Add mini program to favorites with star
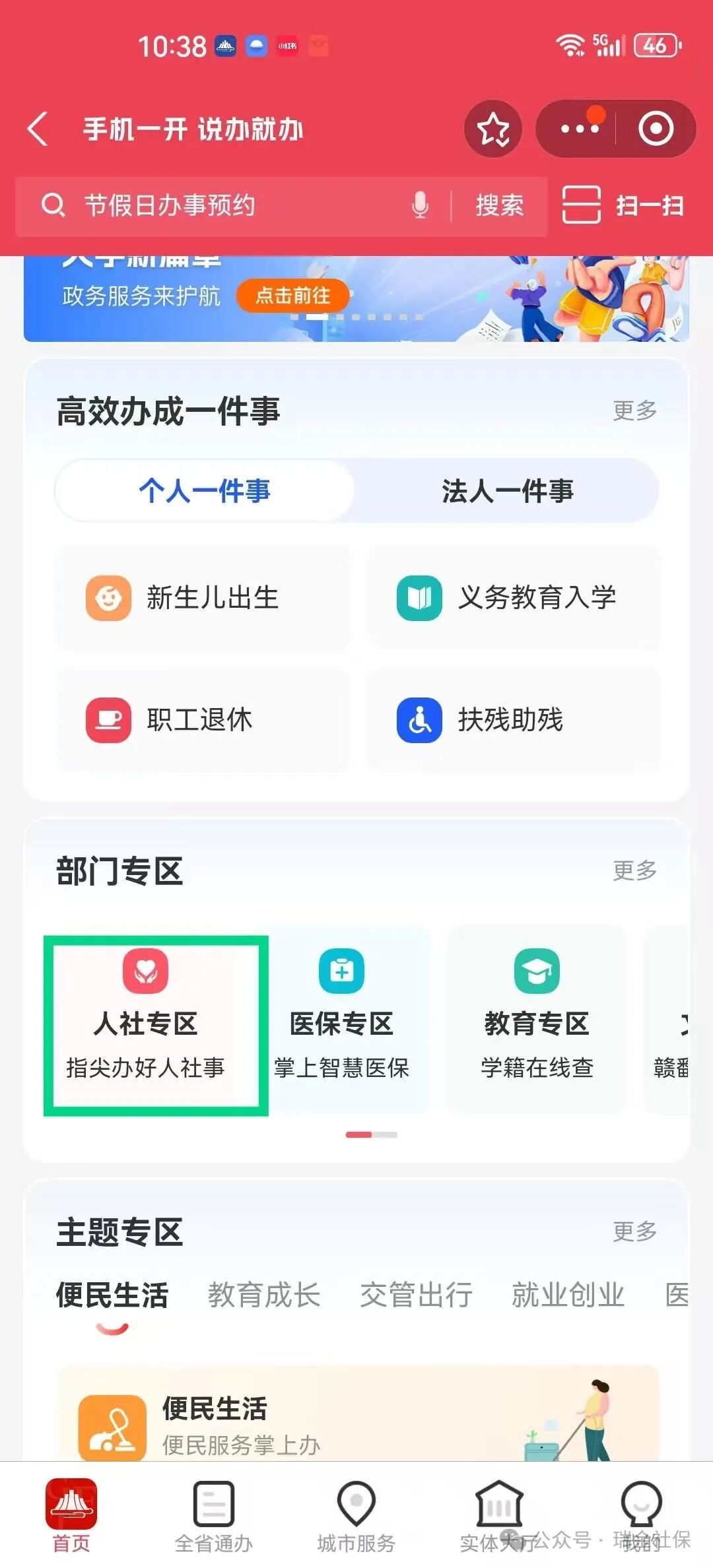This screenshot has width=713, height=1568. click(x=493, y=129)
